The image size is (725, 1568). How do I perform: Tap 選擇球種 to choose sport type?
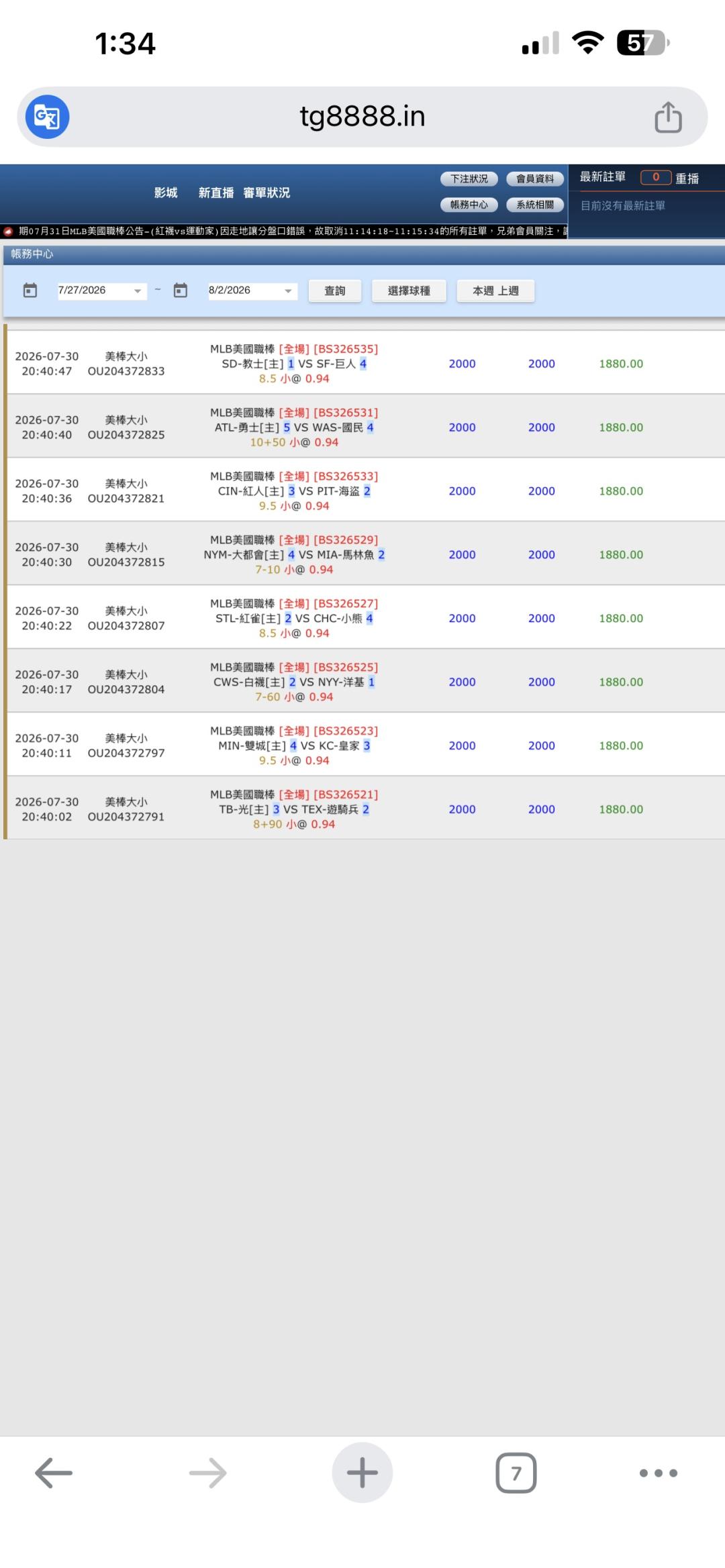point(409,291)
